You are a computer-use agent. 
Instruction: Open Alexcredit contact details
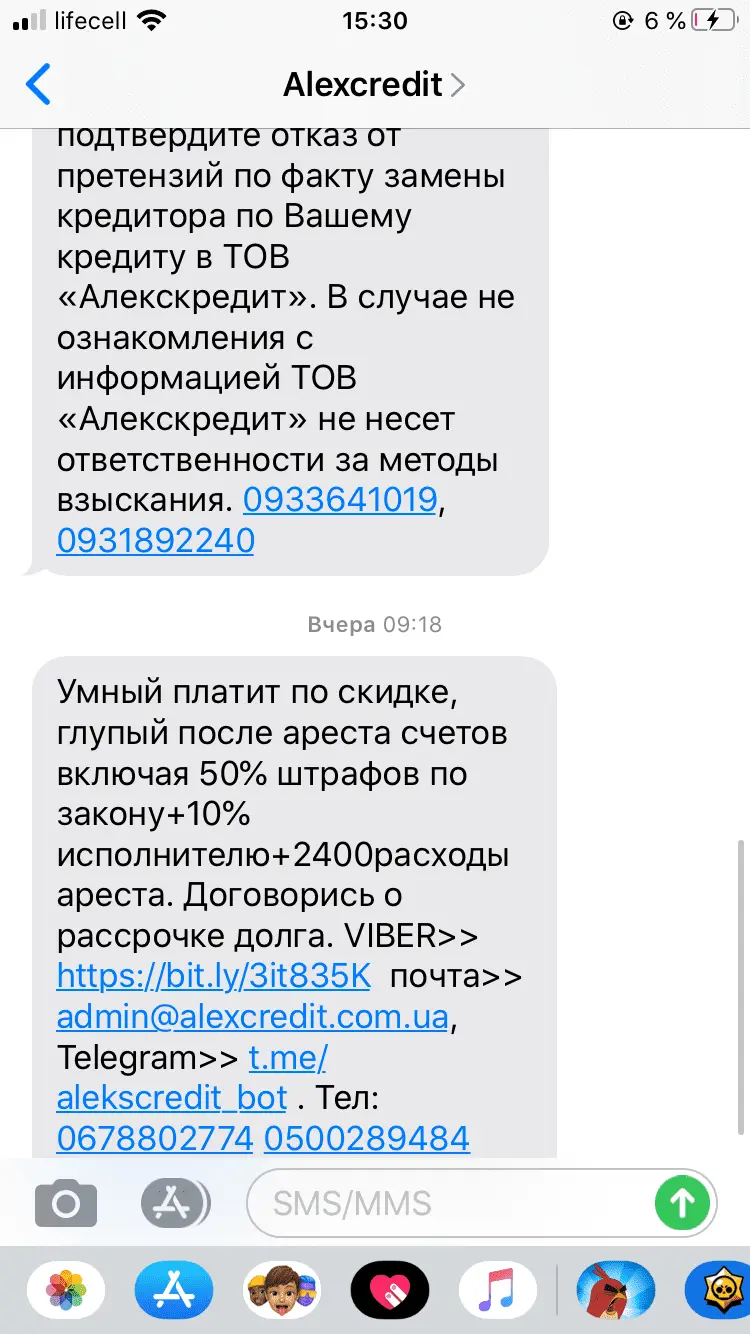[374, 85]
